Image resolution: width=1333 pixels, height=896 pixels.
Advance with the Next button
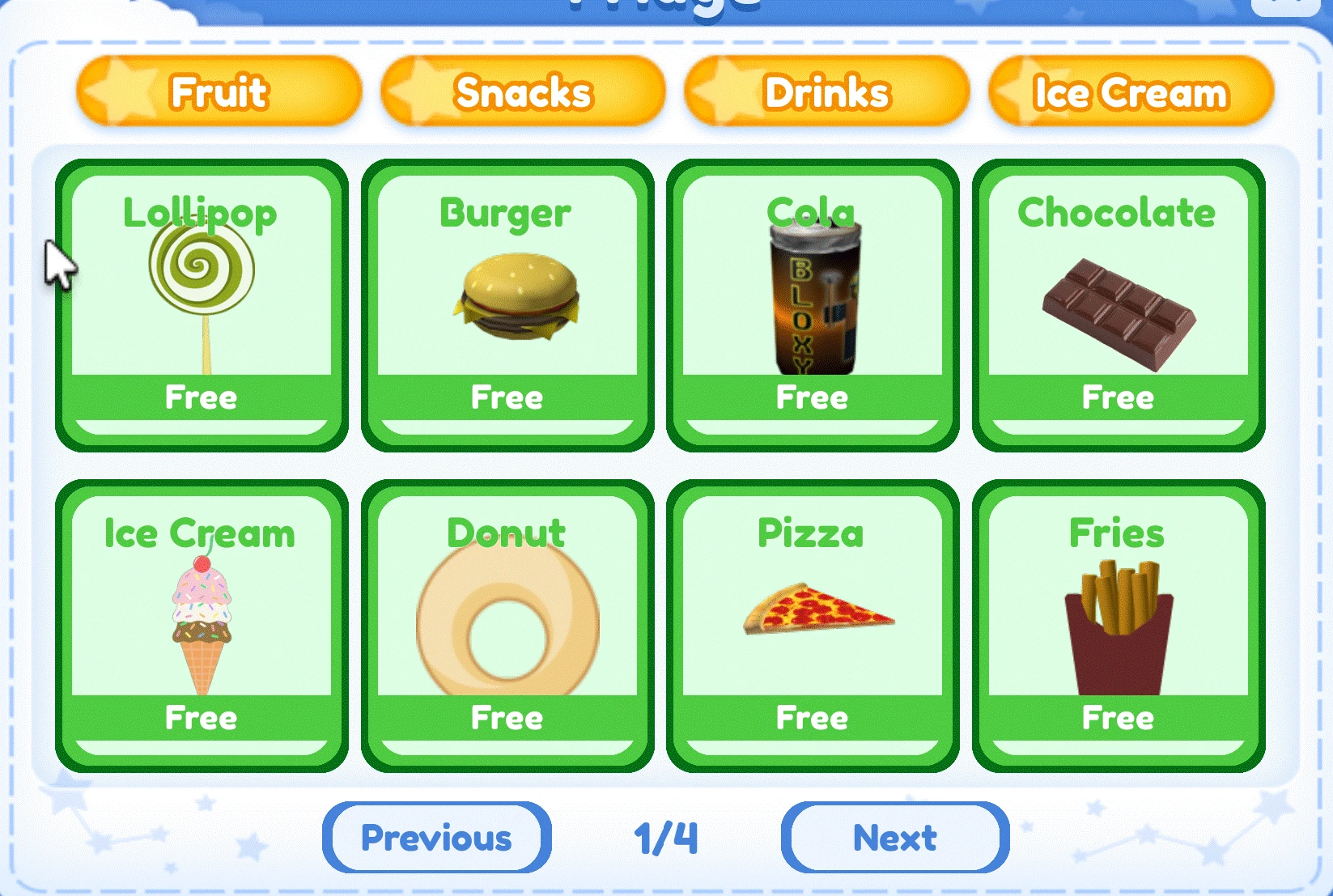tap(895, 838)
